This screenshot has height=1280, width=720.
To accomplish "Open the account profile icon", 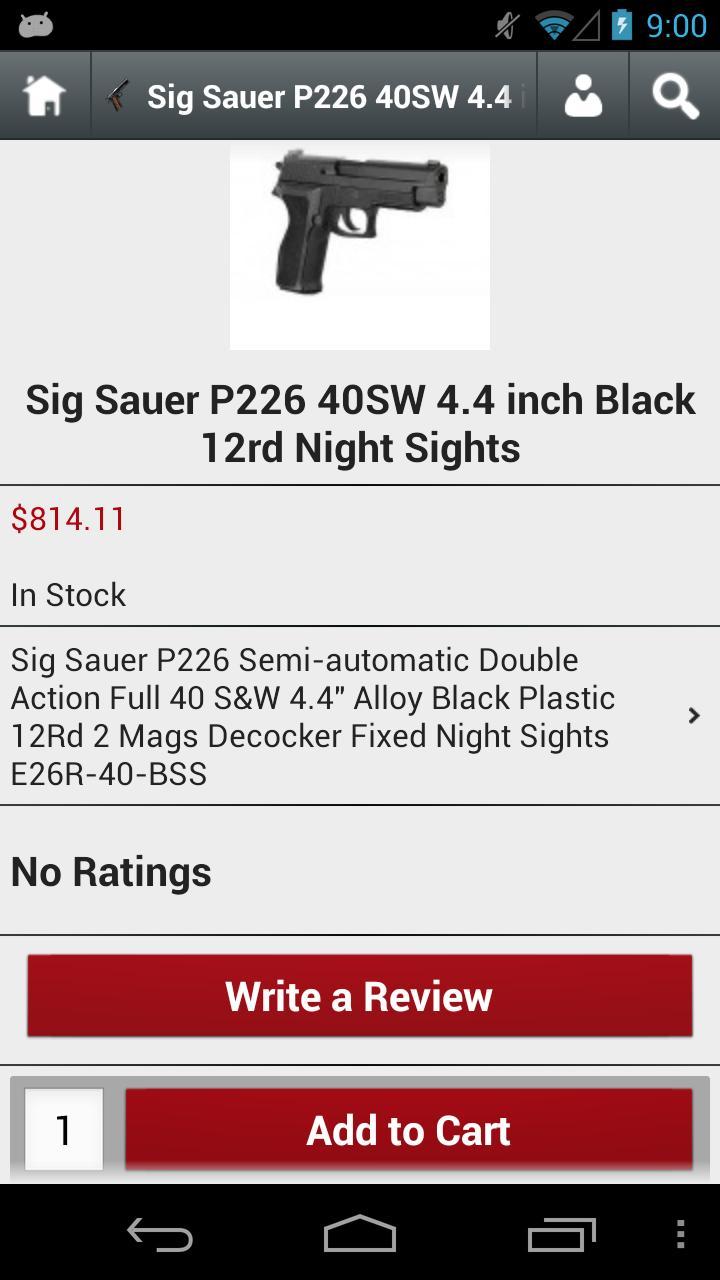I will click(582, 96).
